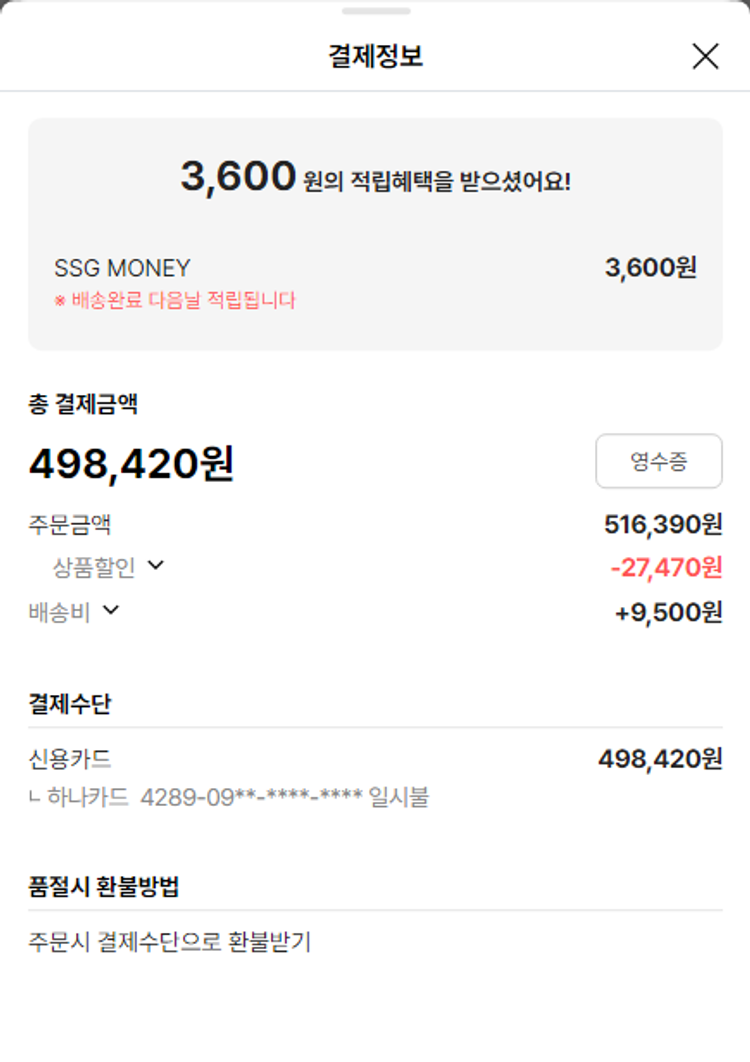Close the 결제정보 sheet
Viewport: 750px width, 1062px height.
tap(705, 57)
